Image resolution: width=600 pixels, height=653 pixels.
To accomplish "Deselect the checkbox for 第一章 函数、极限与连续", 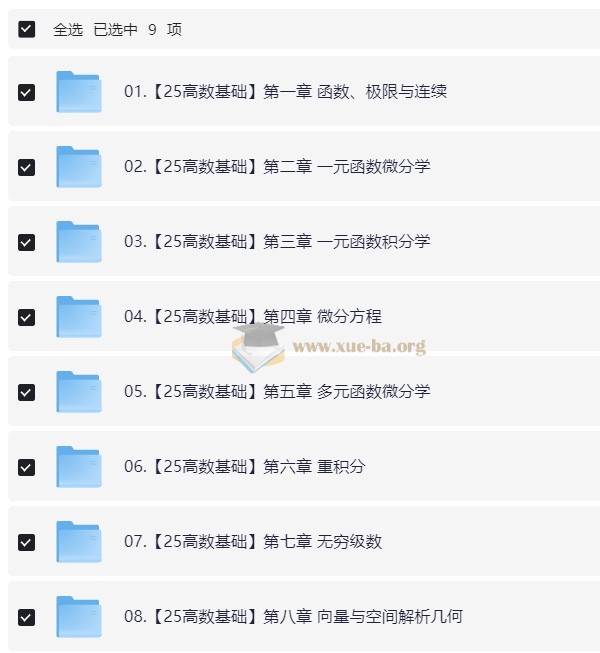I will click(27, 92).
